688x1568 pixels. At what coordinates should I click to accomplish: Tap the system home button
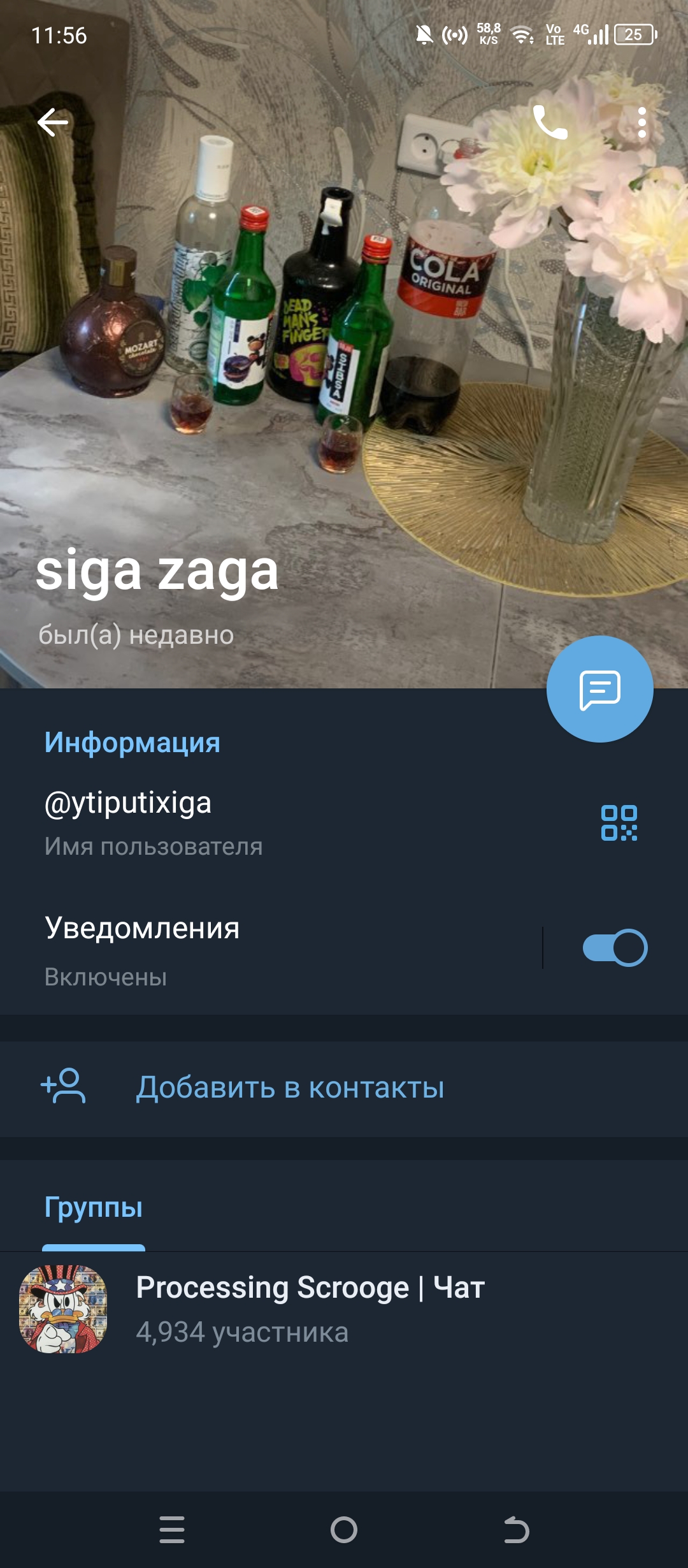point(344,1530)
